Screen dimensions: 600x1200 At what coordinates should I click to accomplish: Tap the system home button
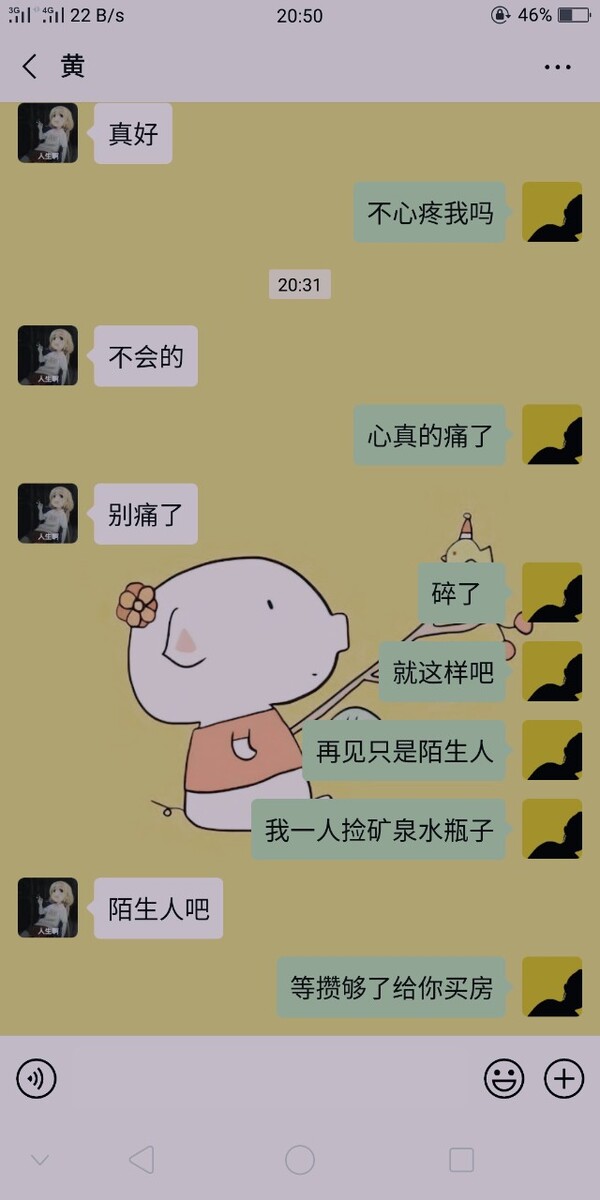[300, 1160]
